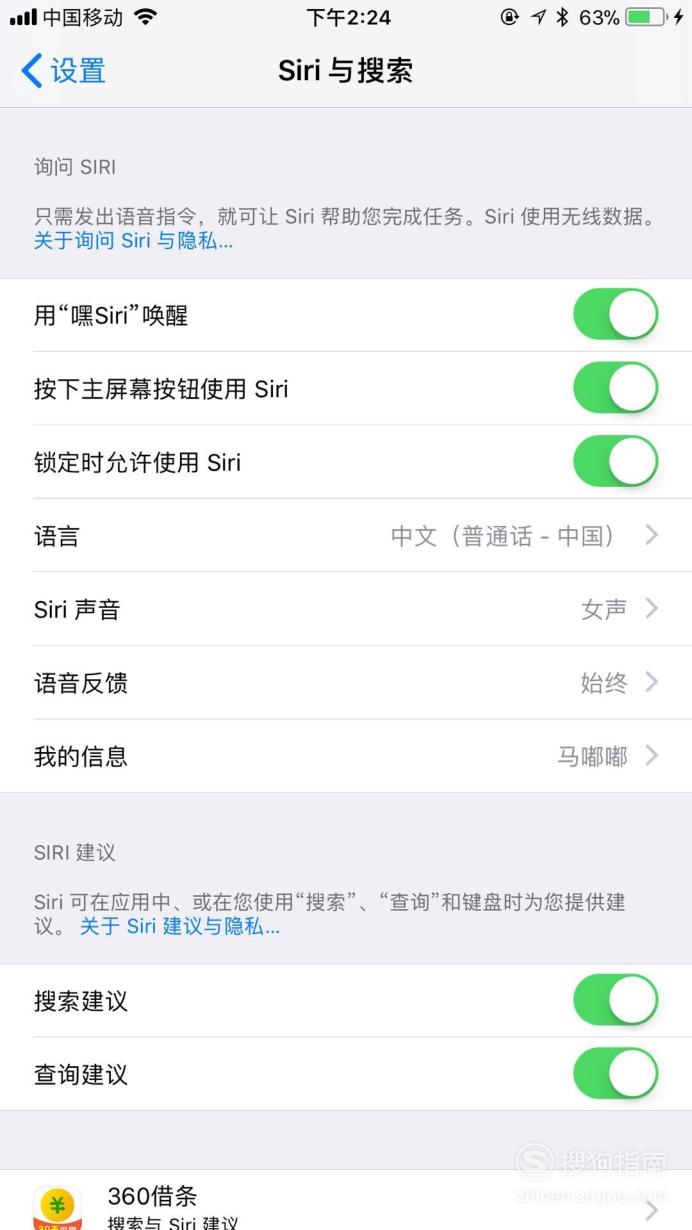Open 我的信息 row
This screenshot has width=692, height=1230.
[x=346, y=756]
